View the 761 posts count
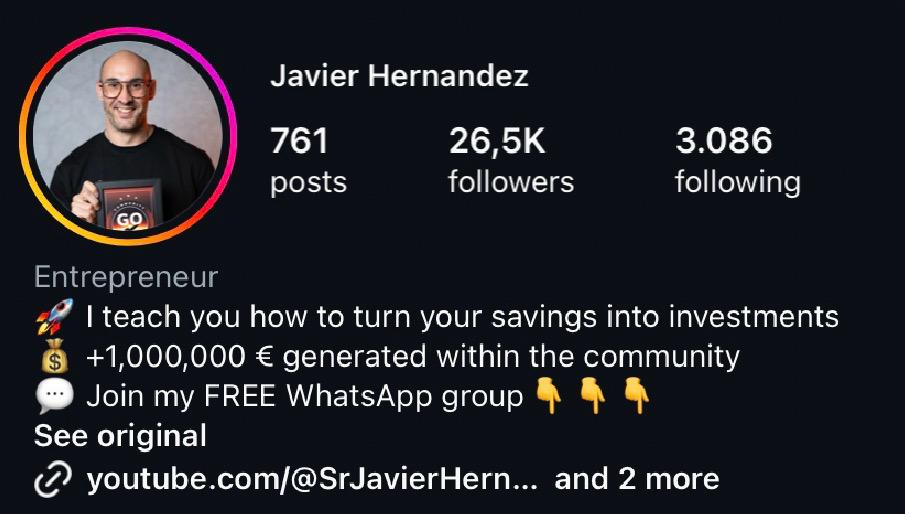 point(308,160)
